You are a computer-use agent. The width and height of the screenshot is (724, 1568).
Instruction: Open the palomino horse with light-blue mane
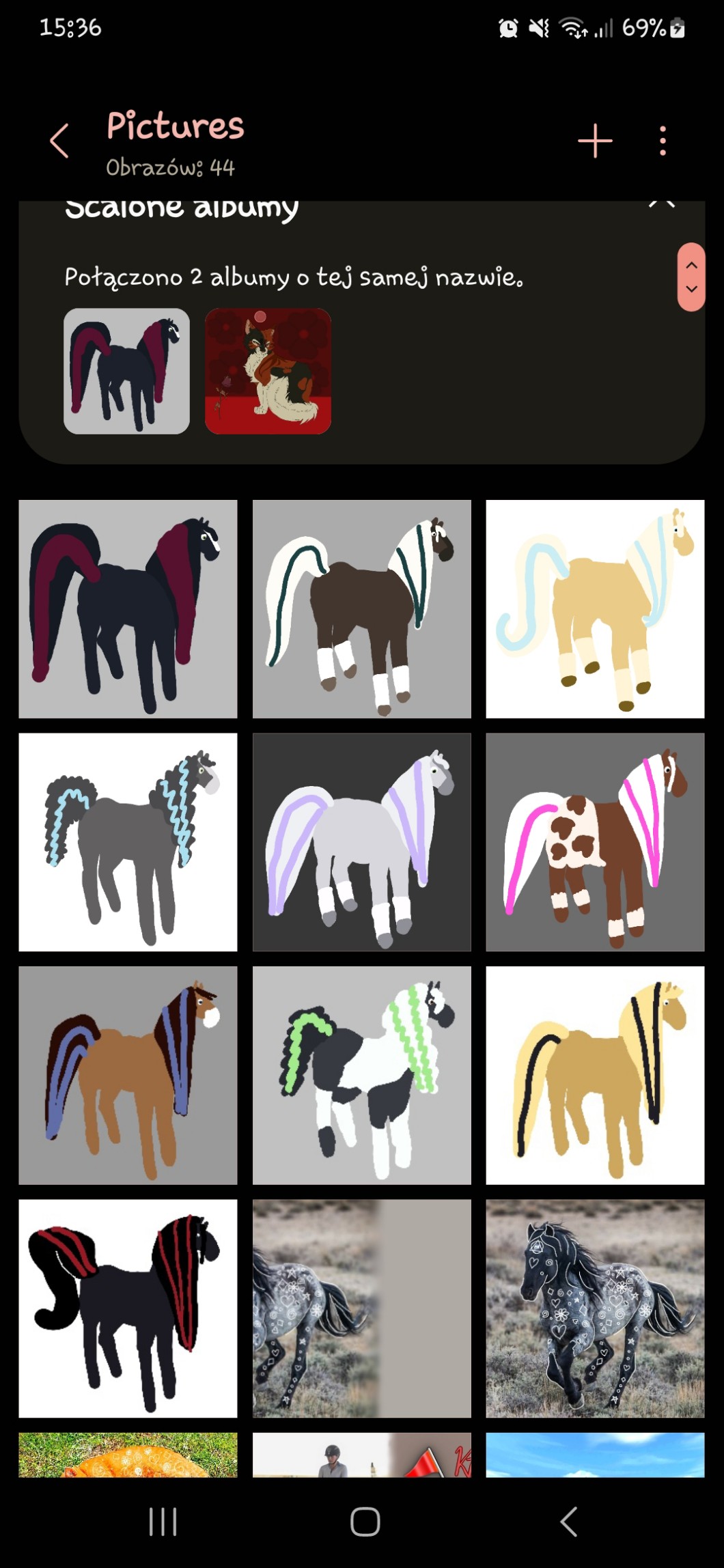(x=595, y=608)
